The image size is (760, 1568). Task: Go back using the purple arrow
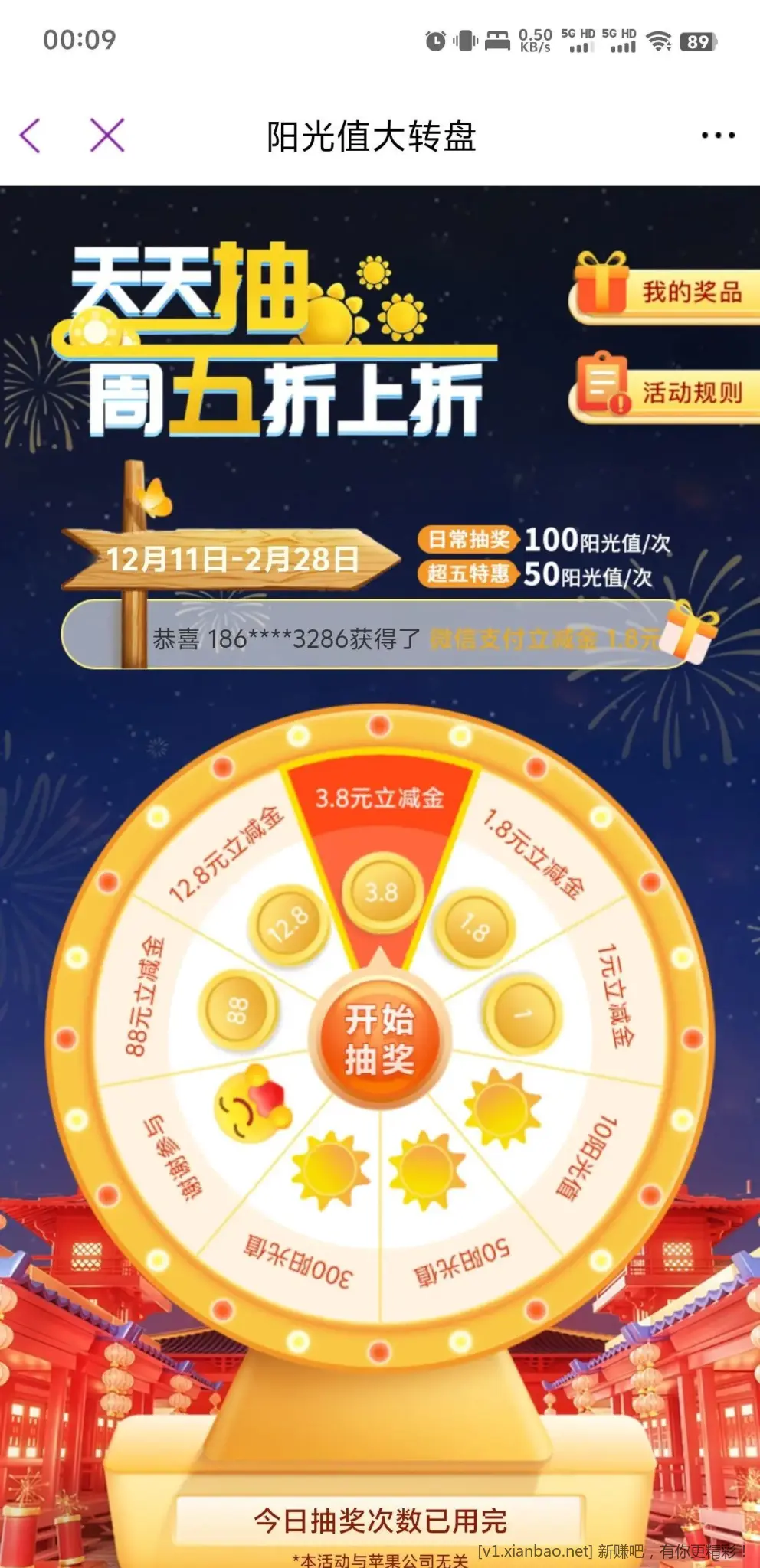(x=31, y=136)
